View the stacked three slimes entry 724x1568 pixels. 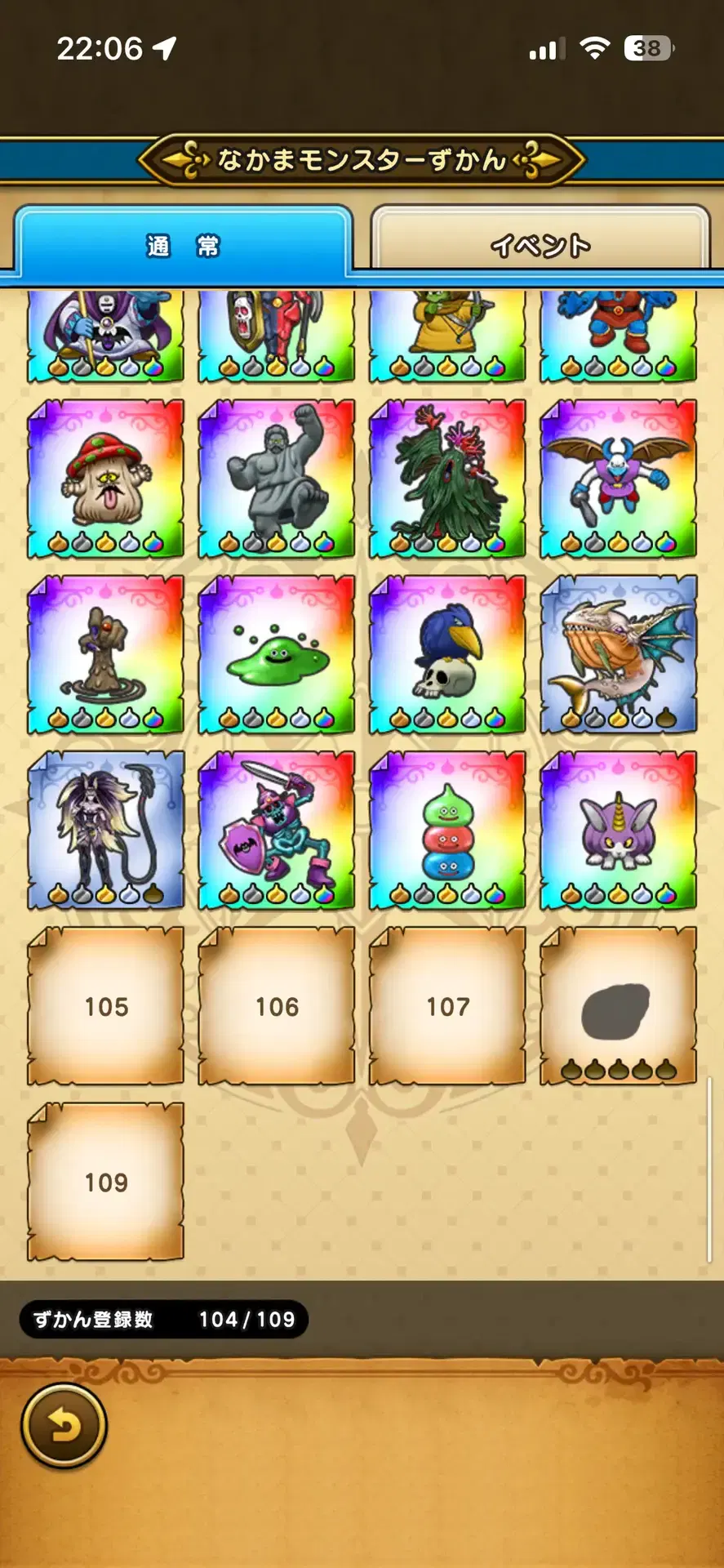pyautogui.click(x=447, y=830)
